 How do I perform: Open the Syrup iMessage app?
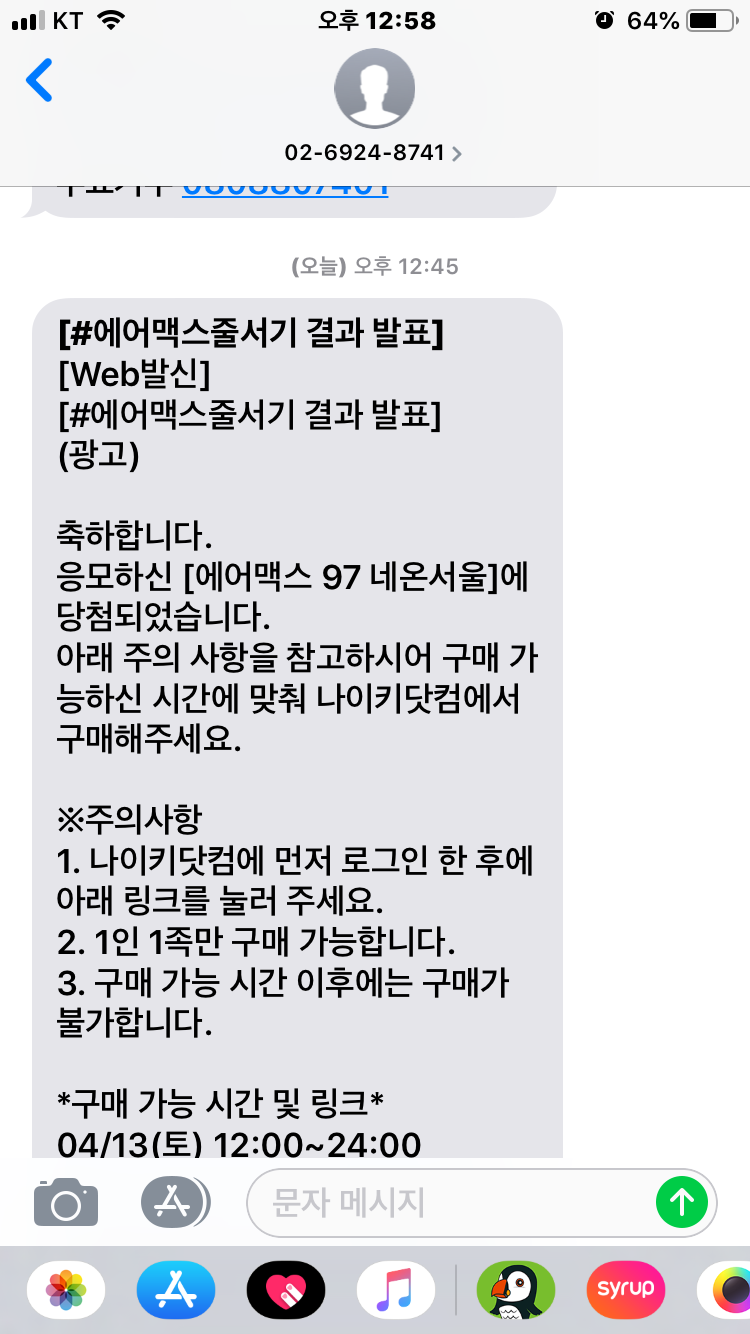click(626, 1291)
